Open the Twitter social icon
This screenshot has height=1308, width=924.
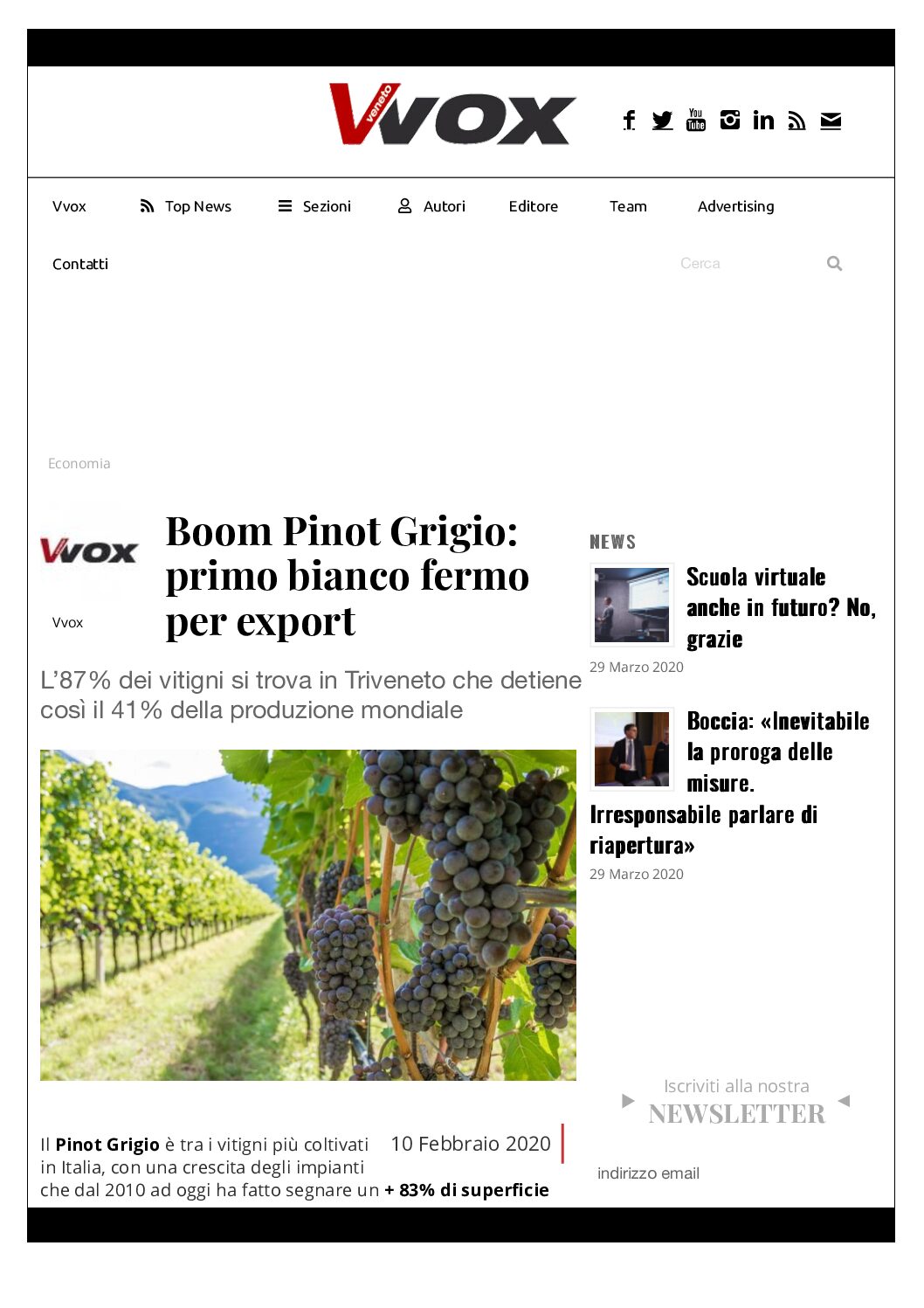tap(662, 121)
